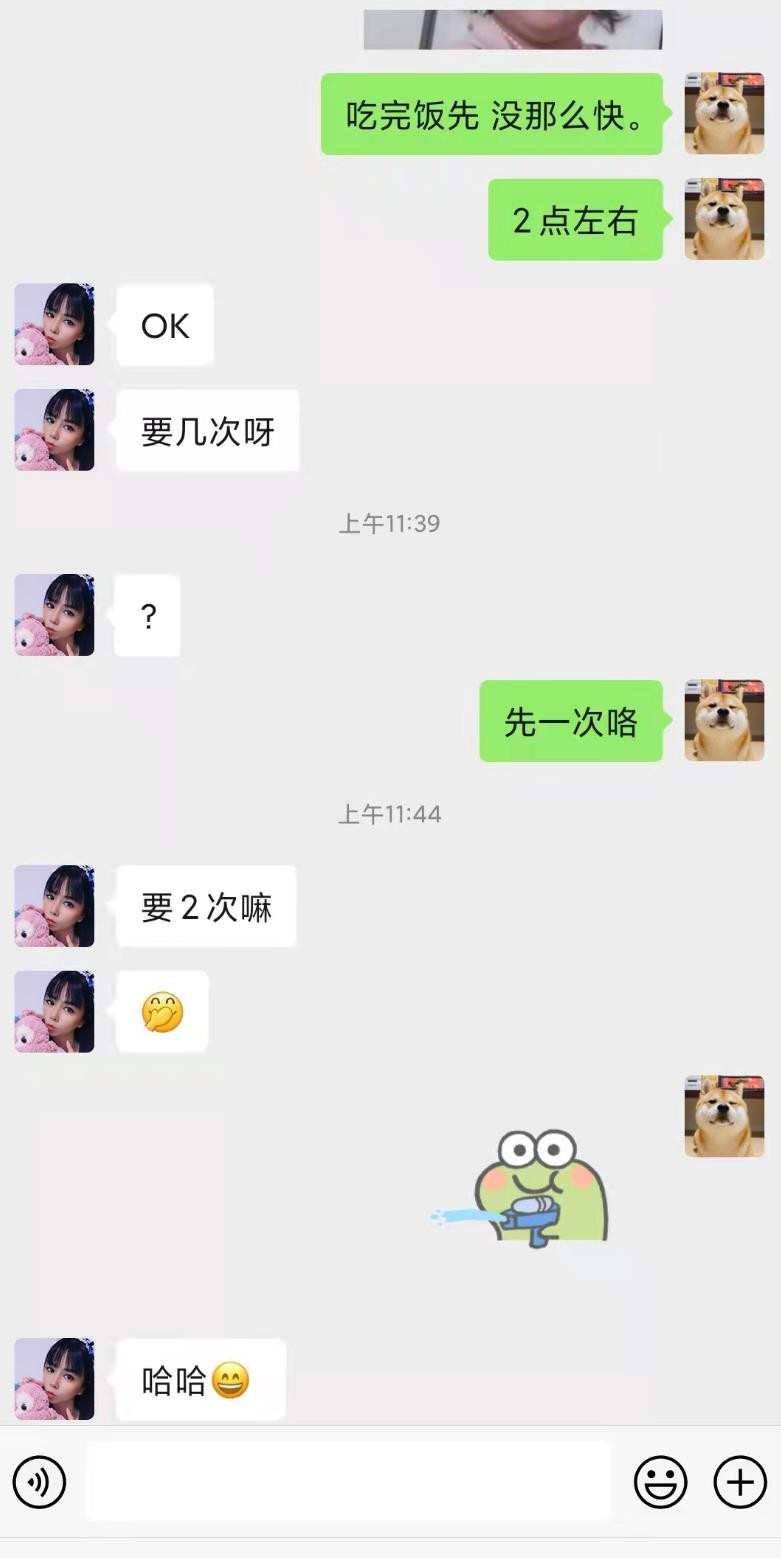
Task: Tap the message input field
Action: (350, 1482)
